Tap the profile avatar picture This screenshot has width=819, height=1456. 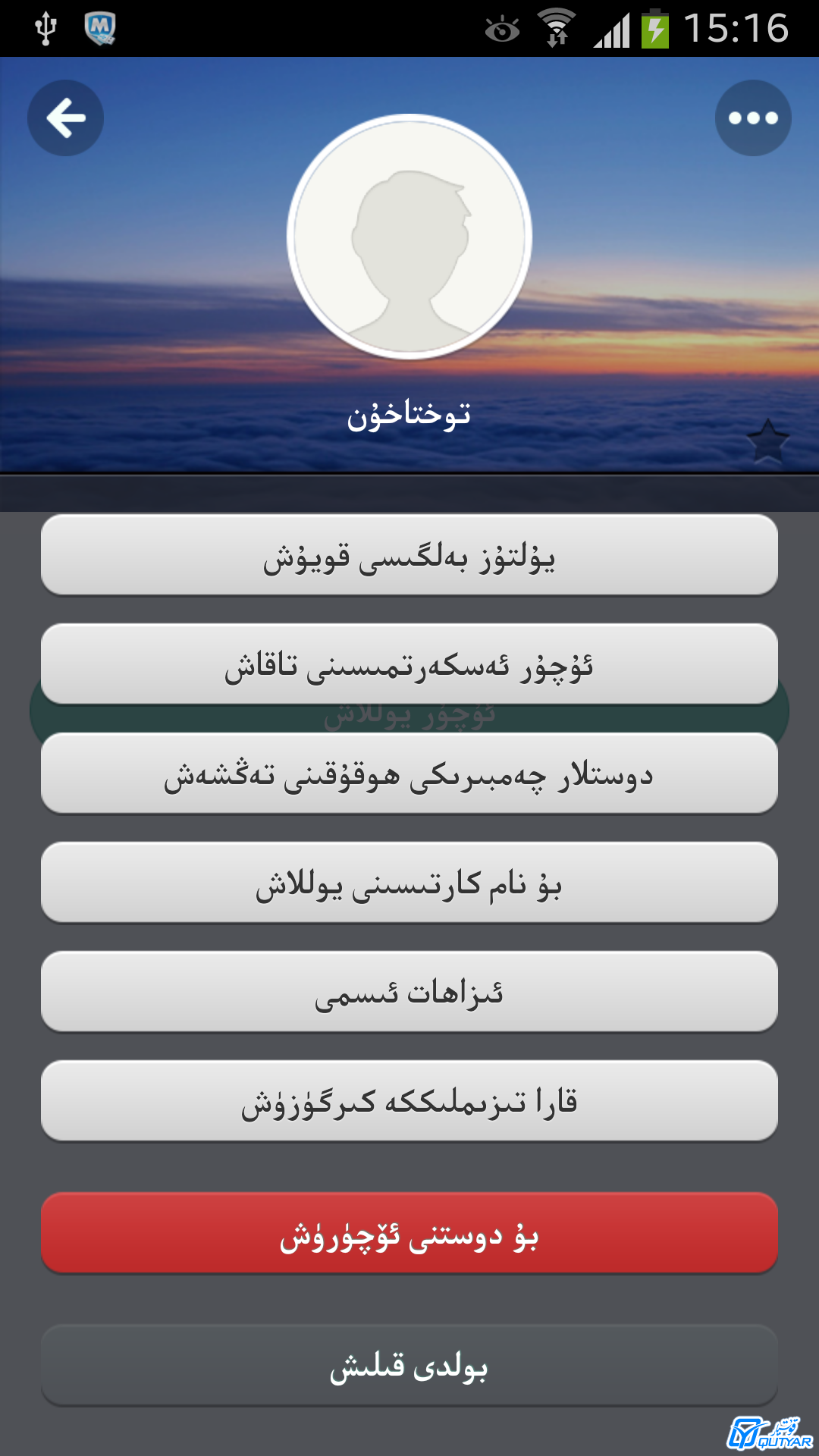click(409, 237)
